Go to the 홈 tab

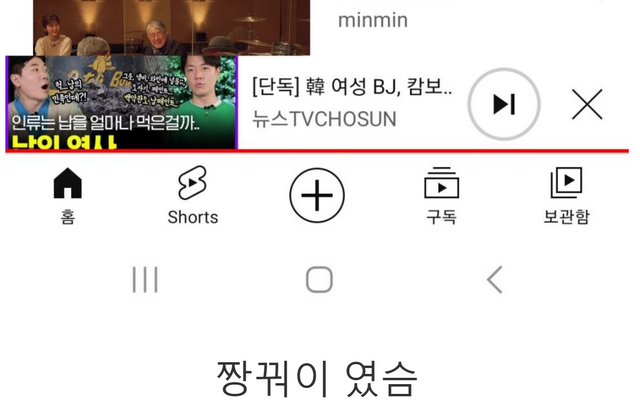point(67,195)
